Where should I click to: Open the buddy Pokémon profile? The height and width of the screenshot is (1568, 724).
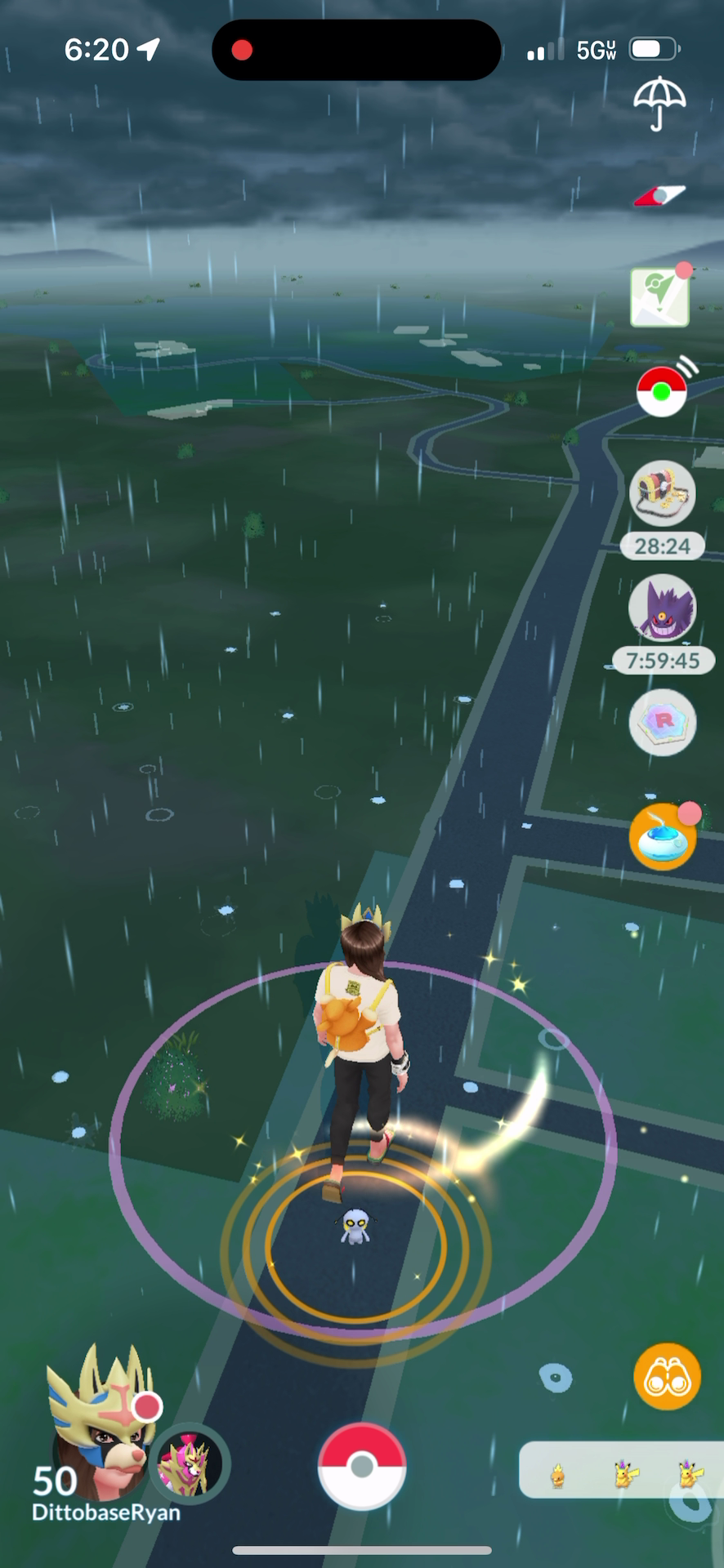tap(190, 1463)
